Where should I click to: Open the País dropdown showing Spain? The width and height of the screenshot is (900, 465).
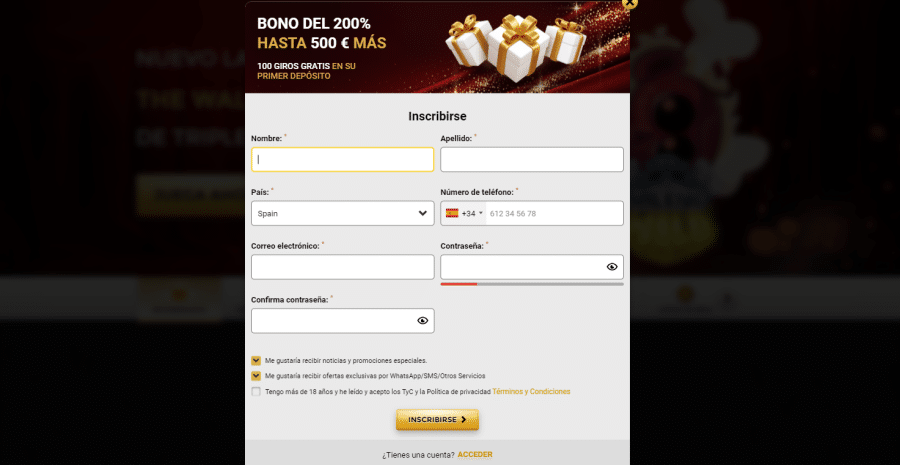point(342,213)
